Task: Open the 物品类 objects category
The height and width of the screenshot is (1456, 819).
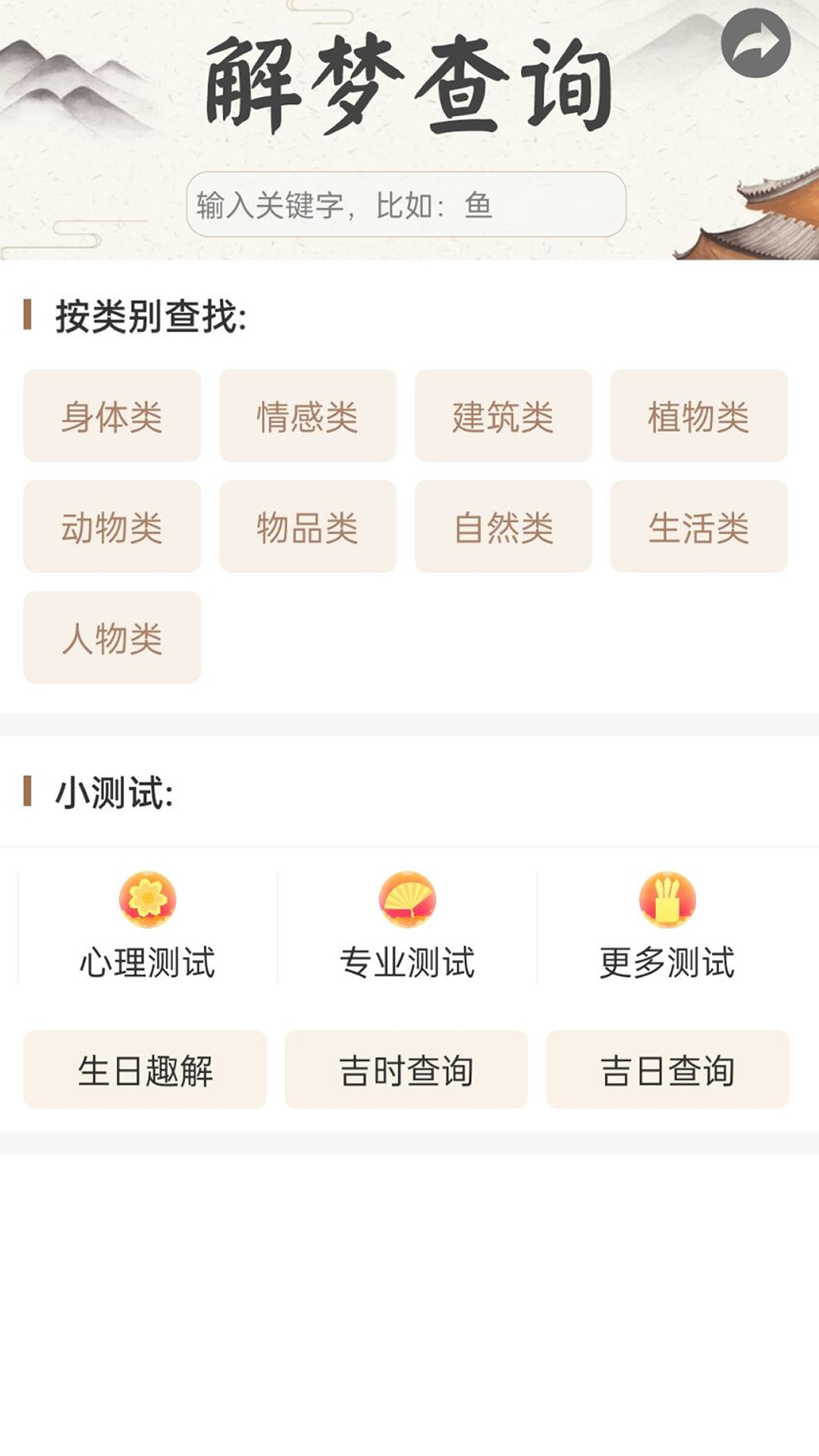Action: tap(306, 526)
